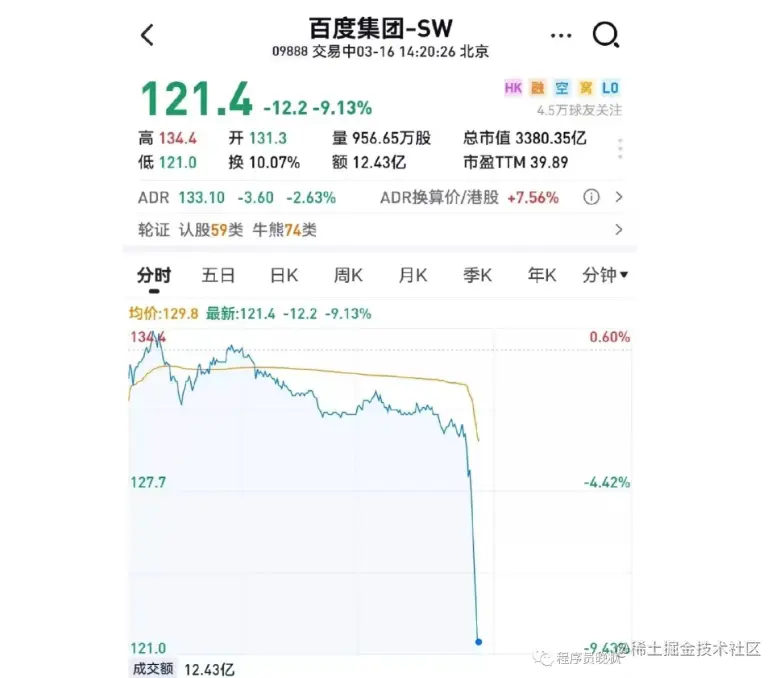The height and width of the screenshot is (678, 781).
Task: Open the 轮证 认股 牛熊 row
Action: click(x=380, y=230)
